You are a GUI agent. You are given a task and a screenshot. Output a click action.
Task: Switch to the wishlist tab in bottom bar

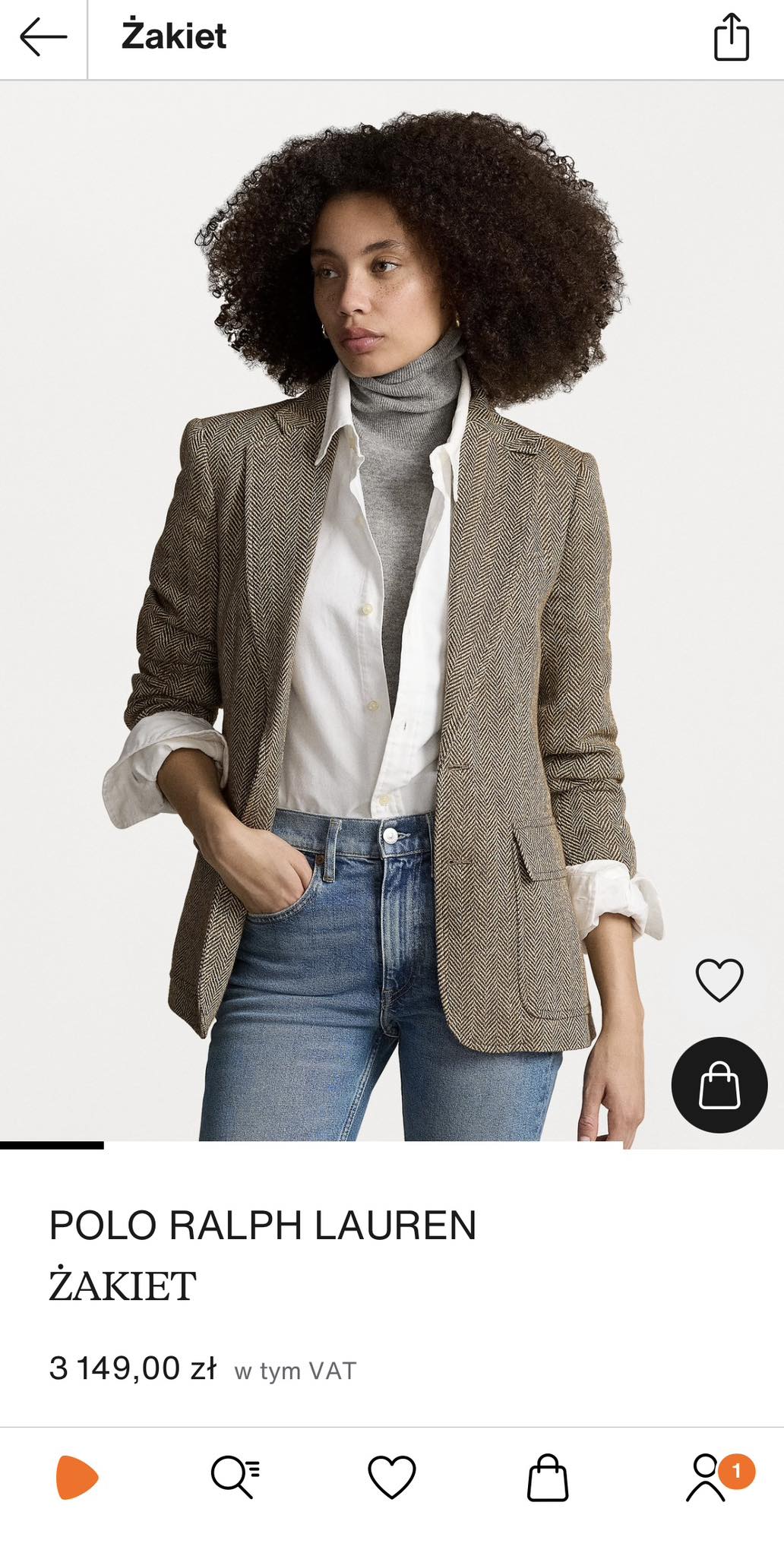click(x=392, y=1478)
